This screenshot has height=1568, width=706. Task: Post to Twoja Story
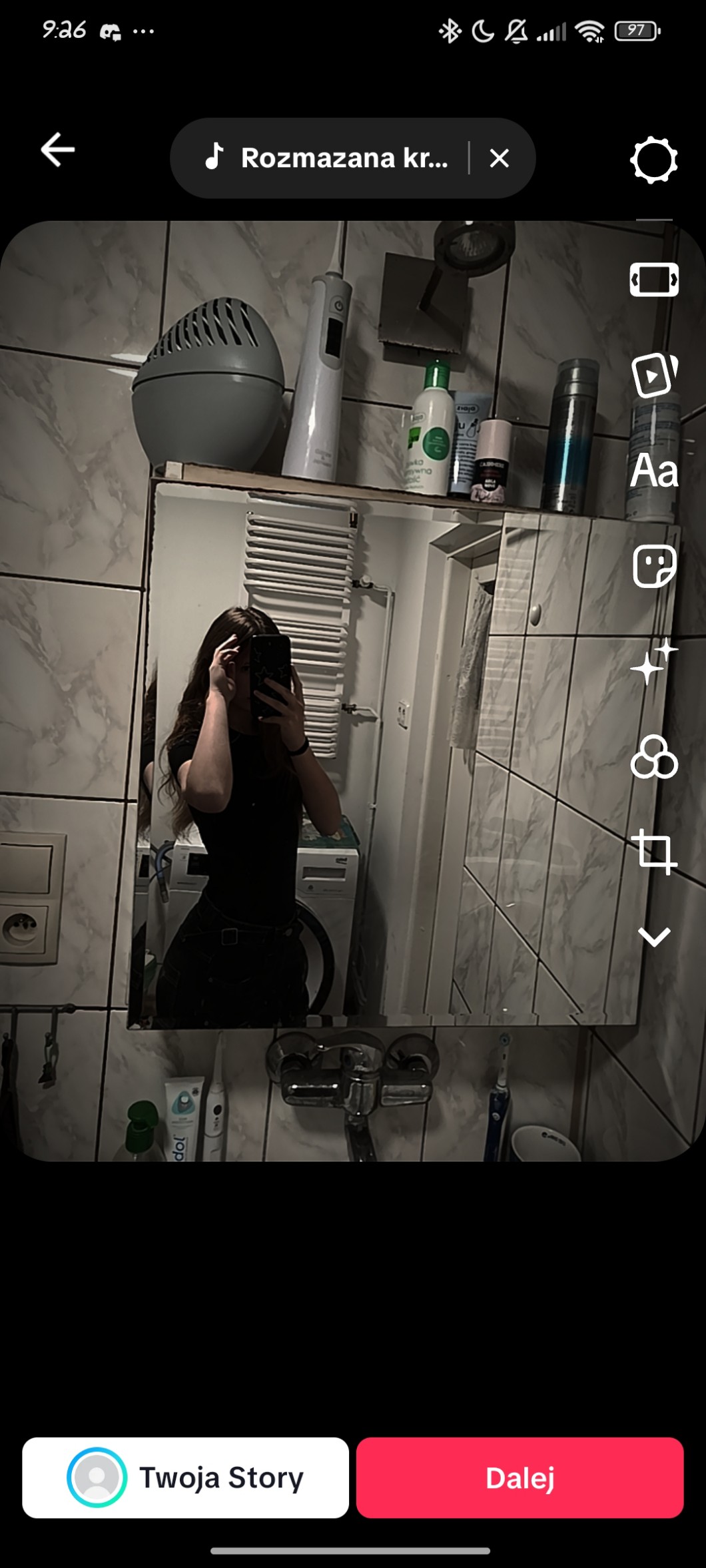pos(185,1477)
